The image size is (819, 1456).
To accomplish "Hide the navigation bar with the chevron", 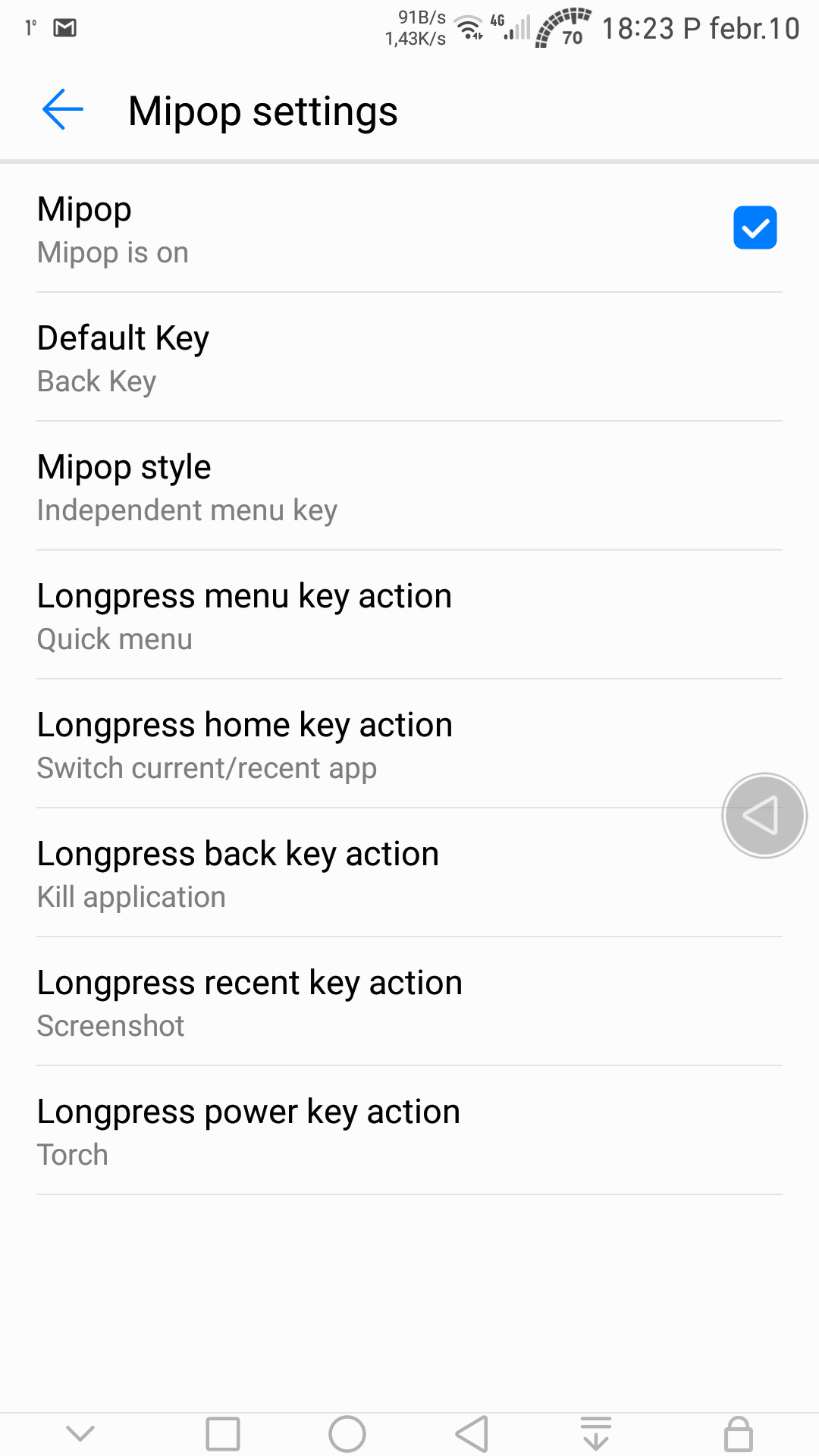I will (80, 1433).
